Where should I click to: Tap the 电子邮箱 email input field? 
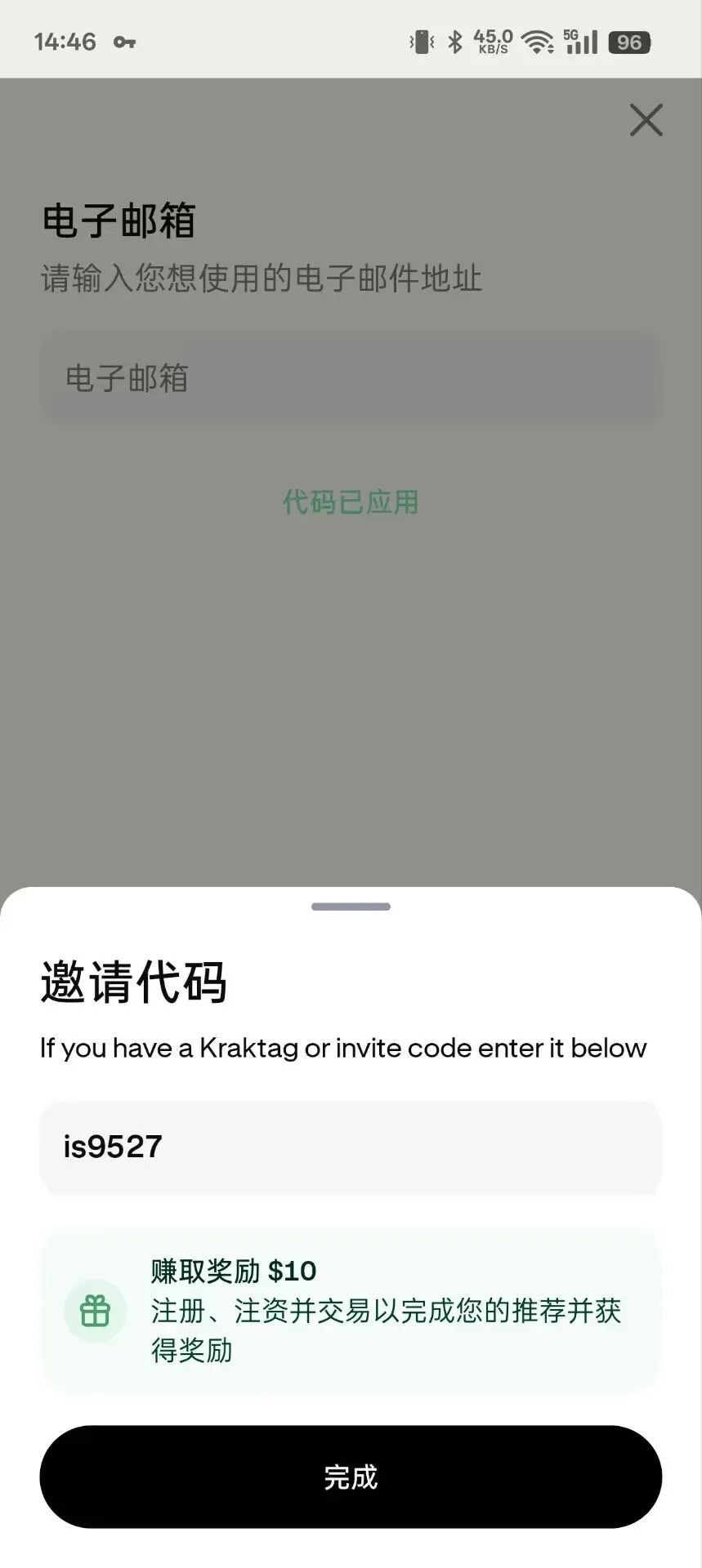(349, 378)
